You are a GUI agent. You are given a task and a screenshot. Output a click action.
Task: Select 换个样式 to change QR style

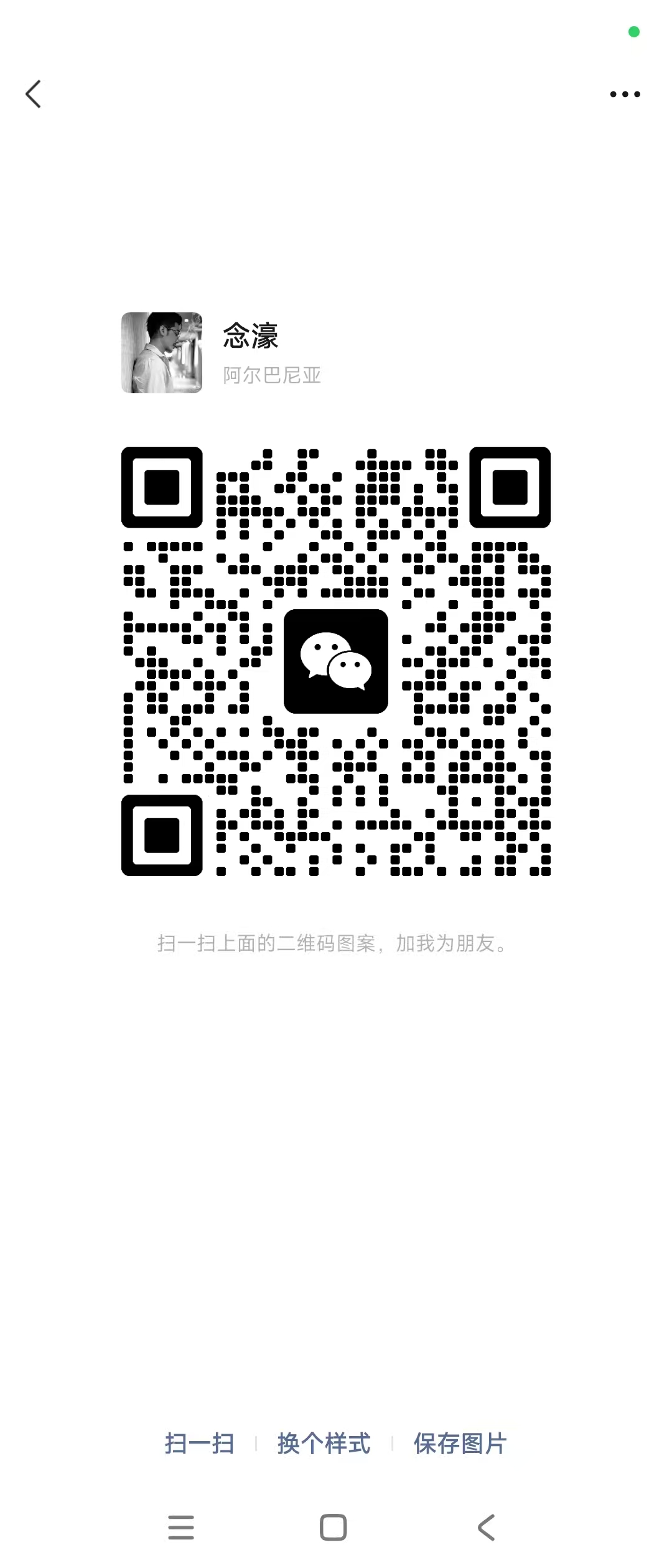point(324,1444)
